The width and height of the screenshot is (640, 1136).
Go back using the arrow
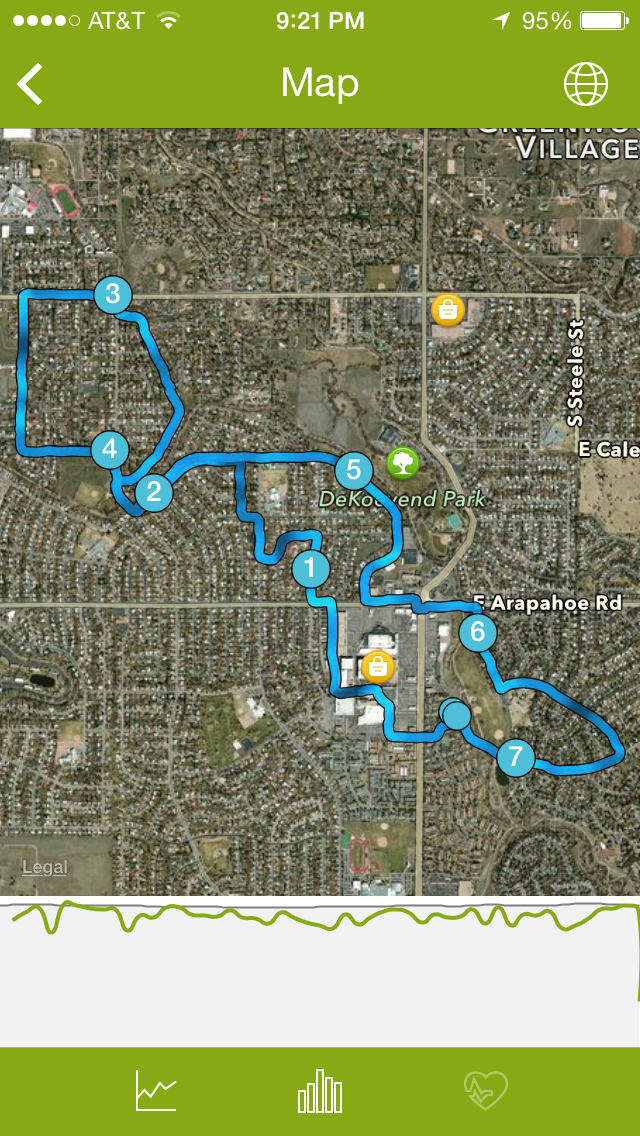[x=31, y=84]
